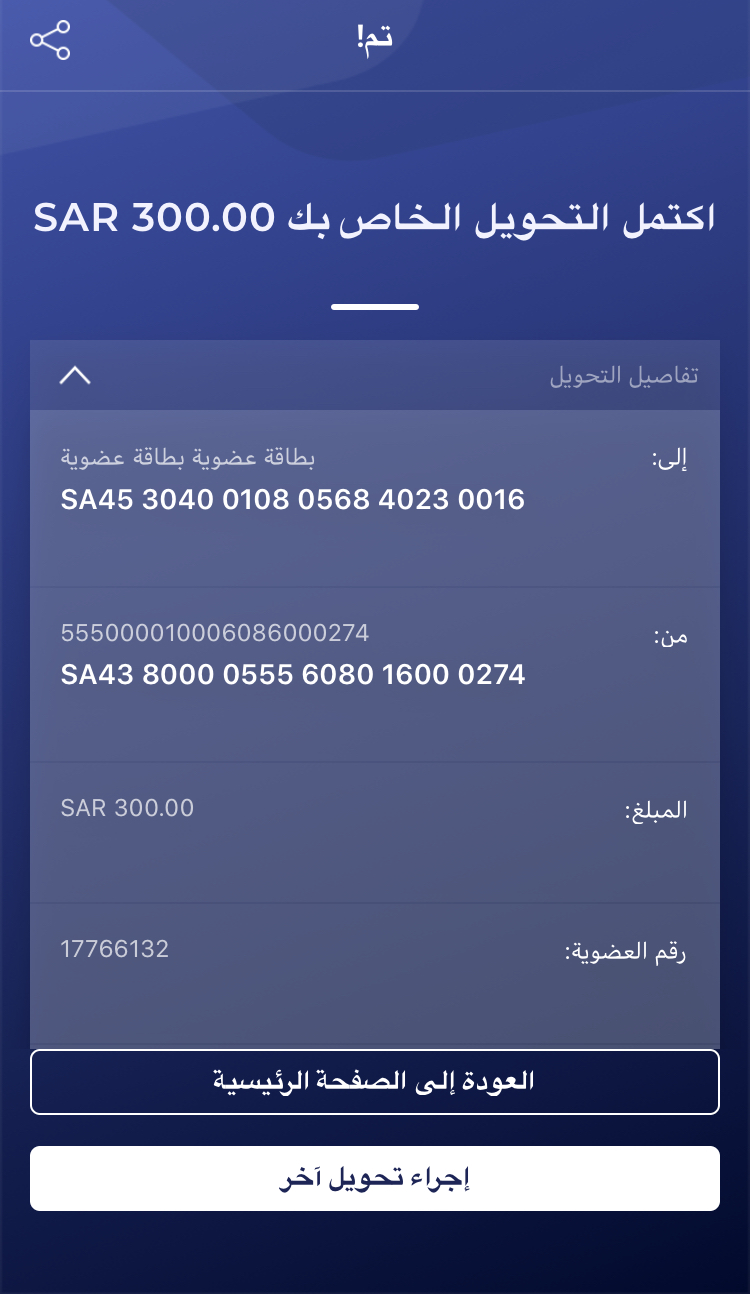The image size is (750, 1294).
Task: Return to the main page
Action: [375, 1082]
